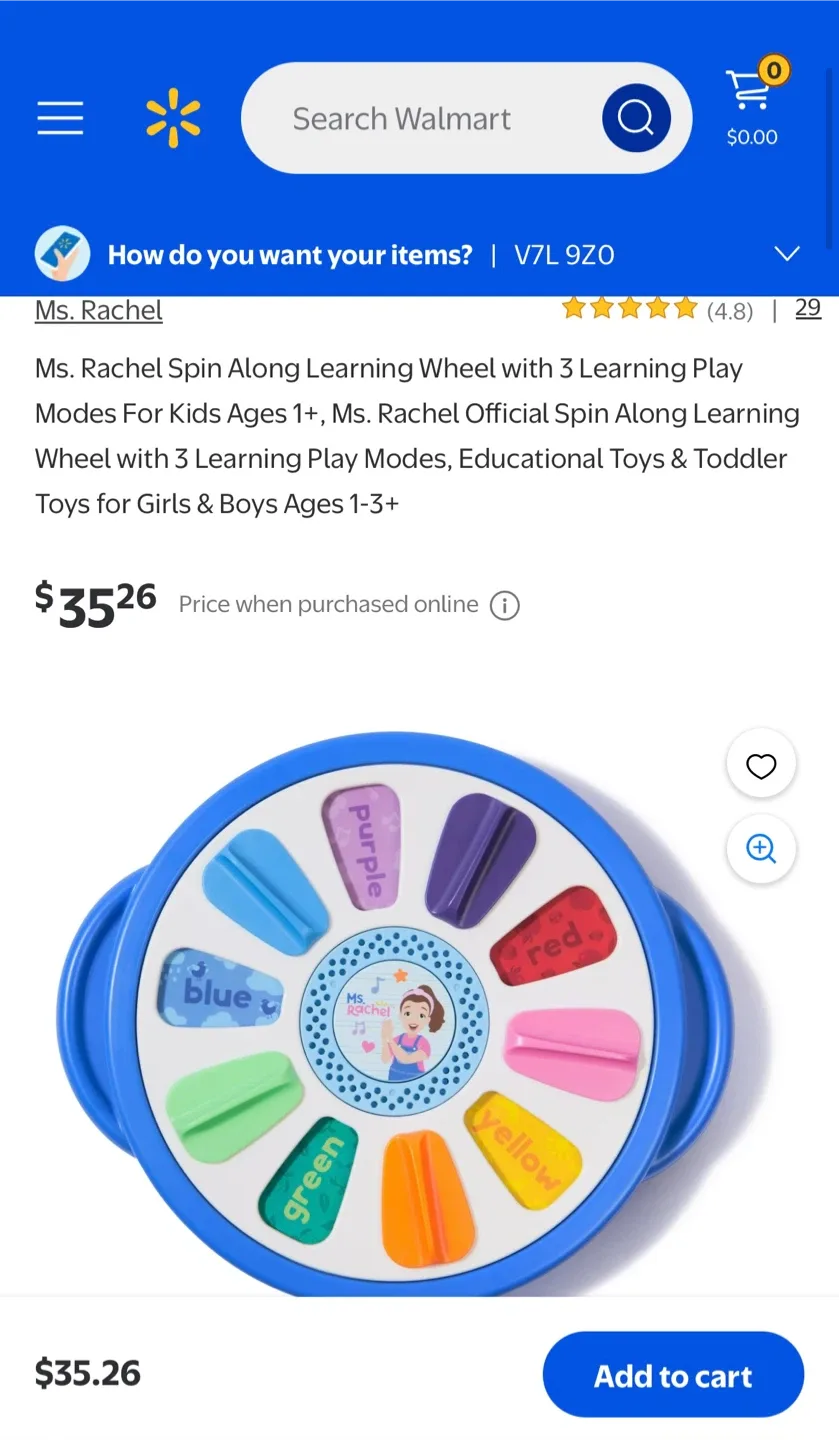Click the $0.00 cart total
The height and width of the screenshot is (1440, 839).
pyautogui.click(x=751, y=138)
